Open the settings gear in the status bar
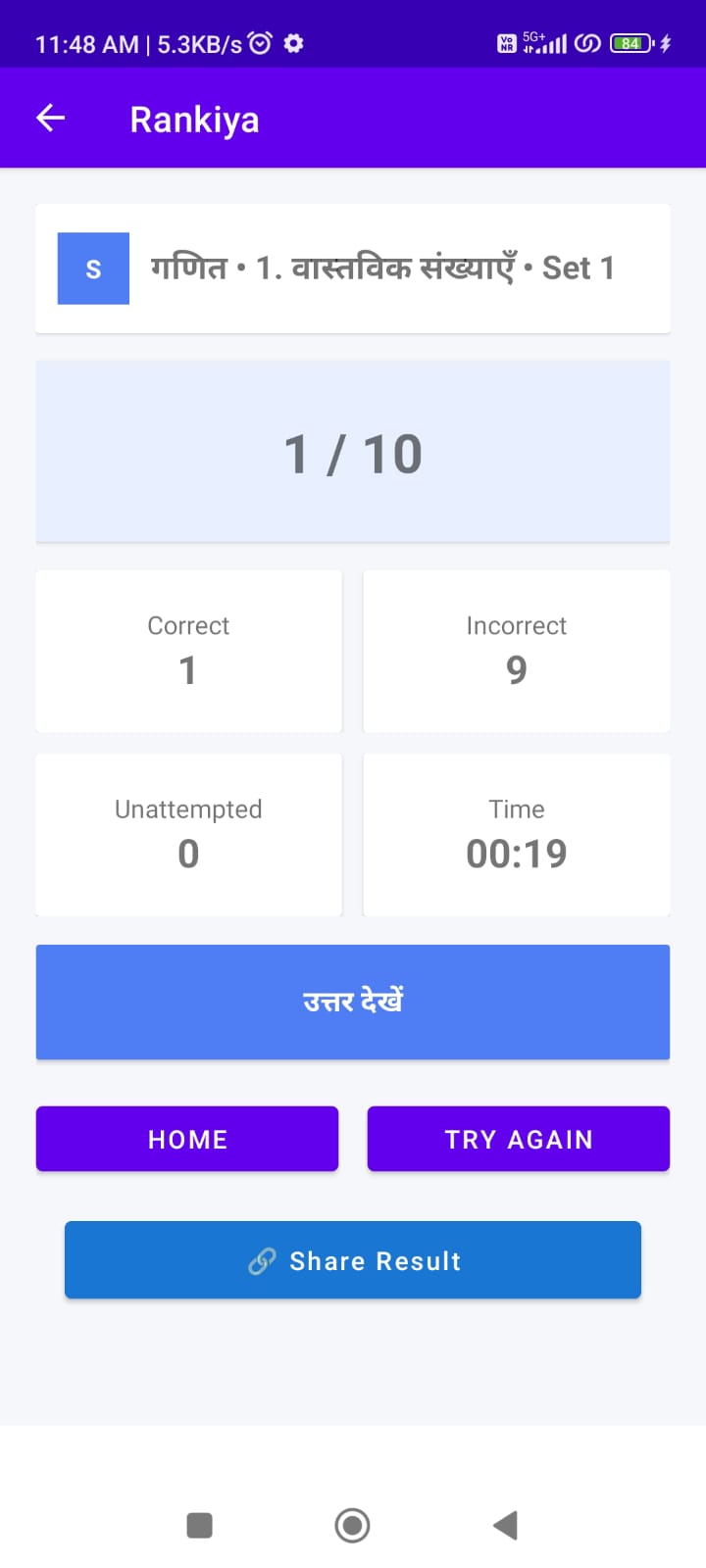This screenshot has height=1568, width=706. pyautogui.click(x=292, y=43)
